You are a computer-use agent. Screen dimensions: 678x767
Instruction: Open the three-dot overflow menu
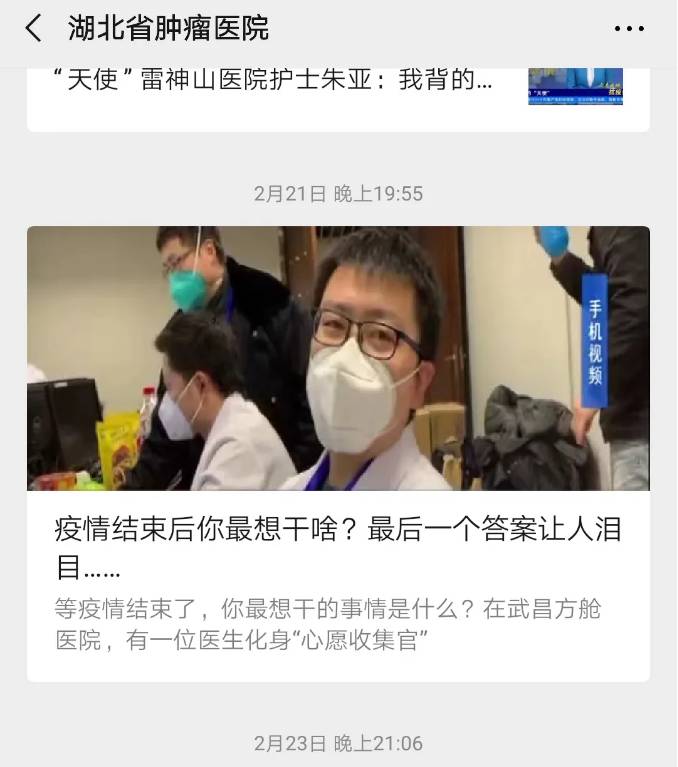coord(629,28)
